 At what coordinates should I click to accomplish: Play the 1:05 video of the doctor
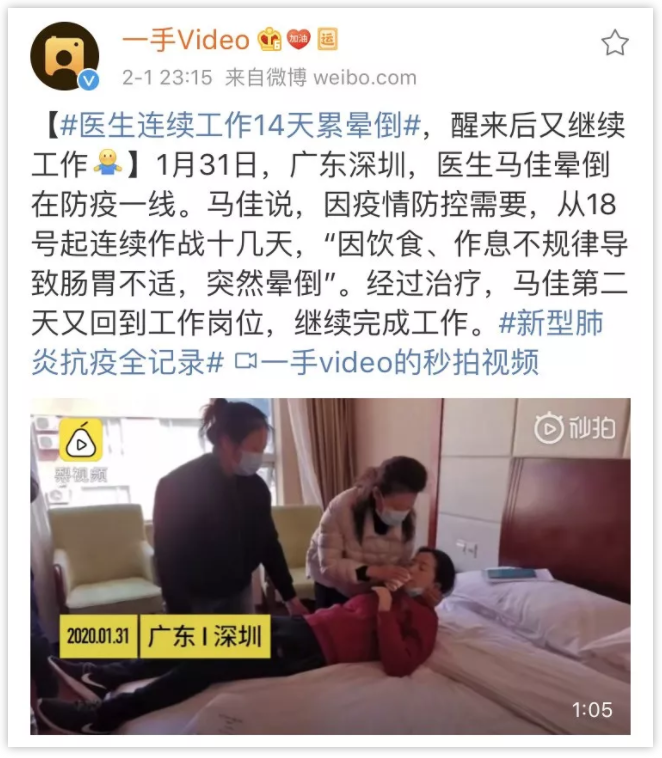(330, 566)
